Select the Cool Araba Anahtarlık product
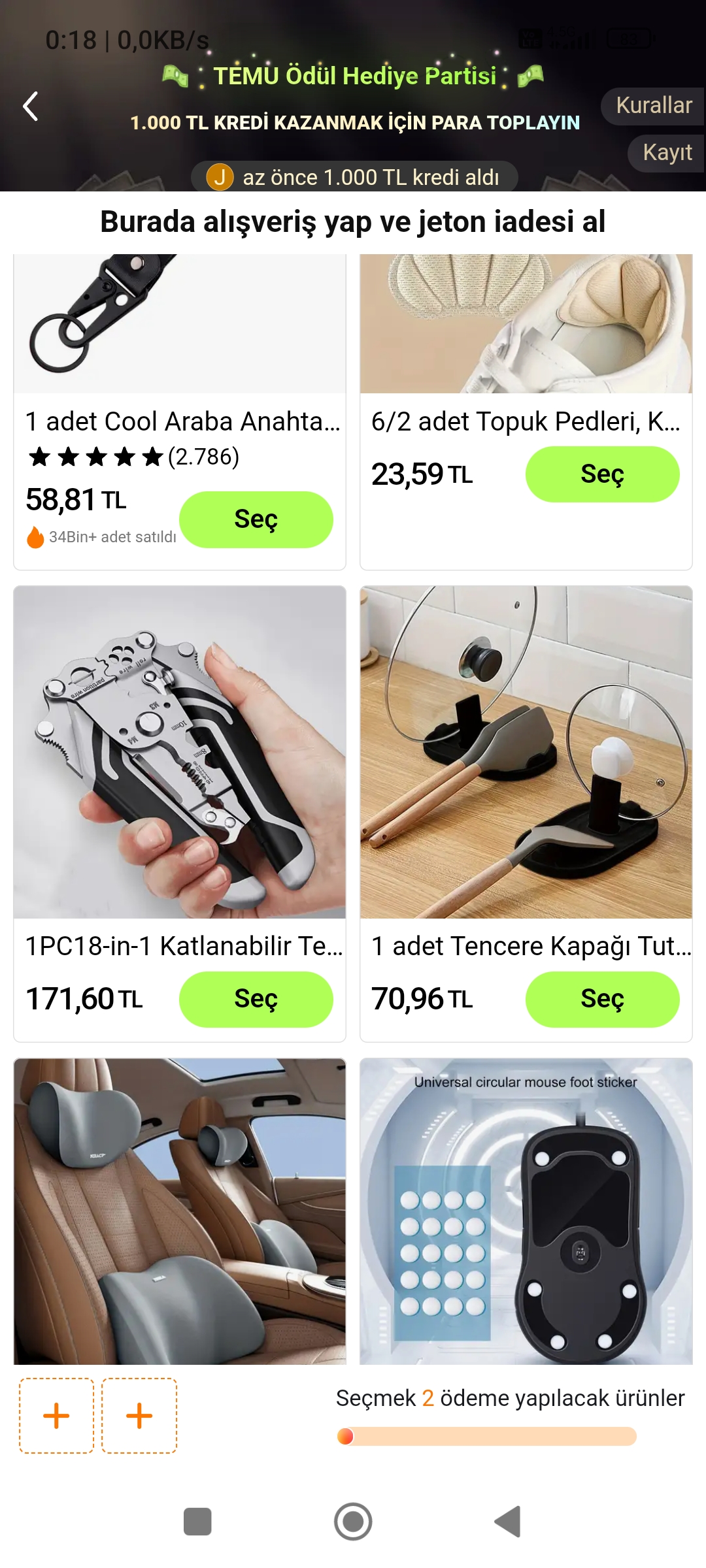 [x=256, y=519]
